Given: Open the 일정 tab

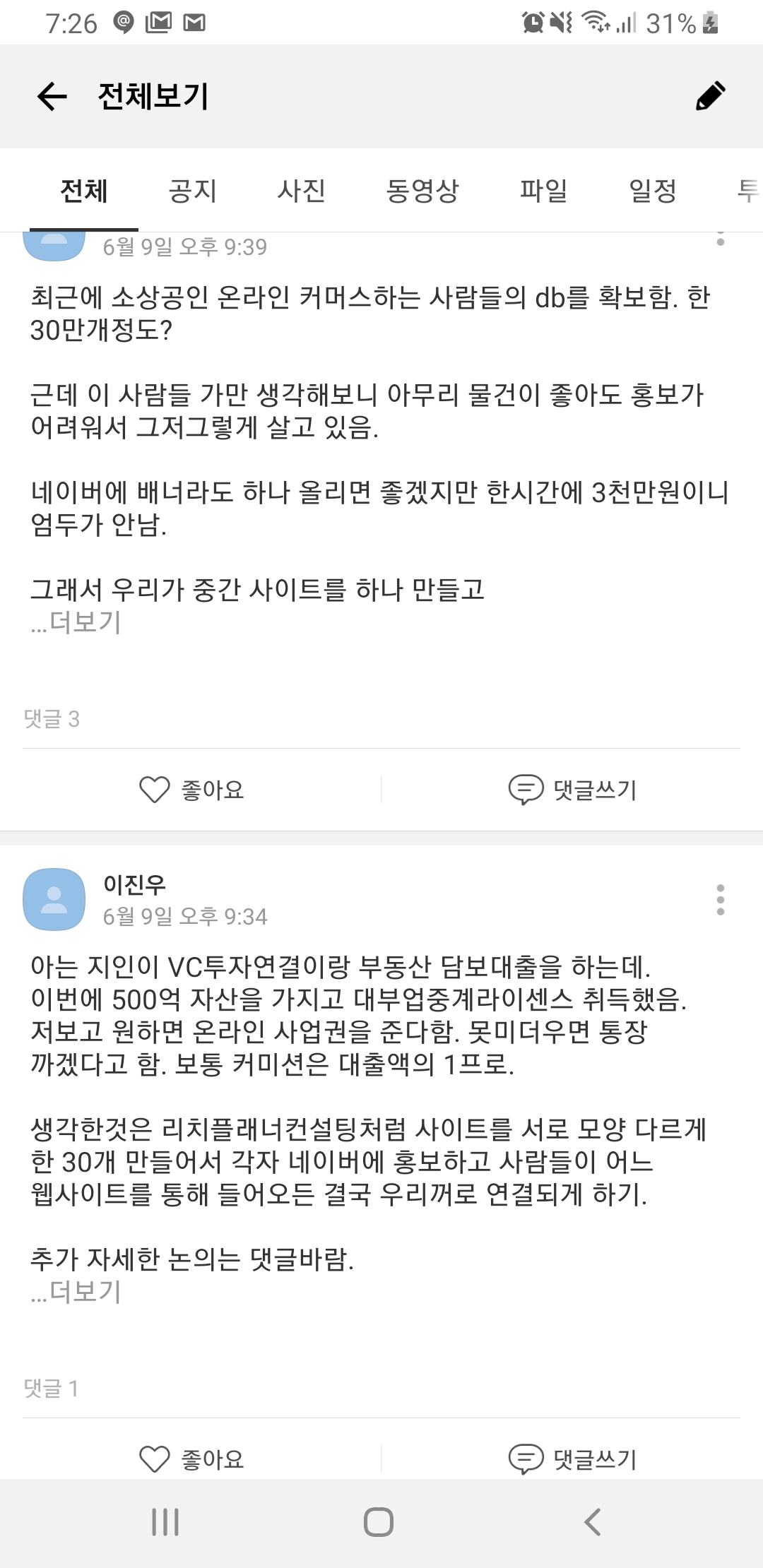Looking at the screenshot, I should click(653, 191).
